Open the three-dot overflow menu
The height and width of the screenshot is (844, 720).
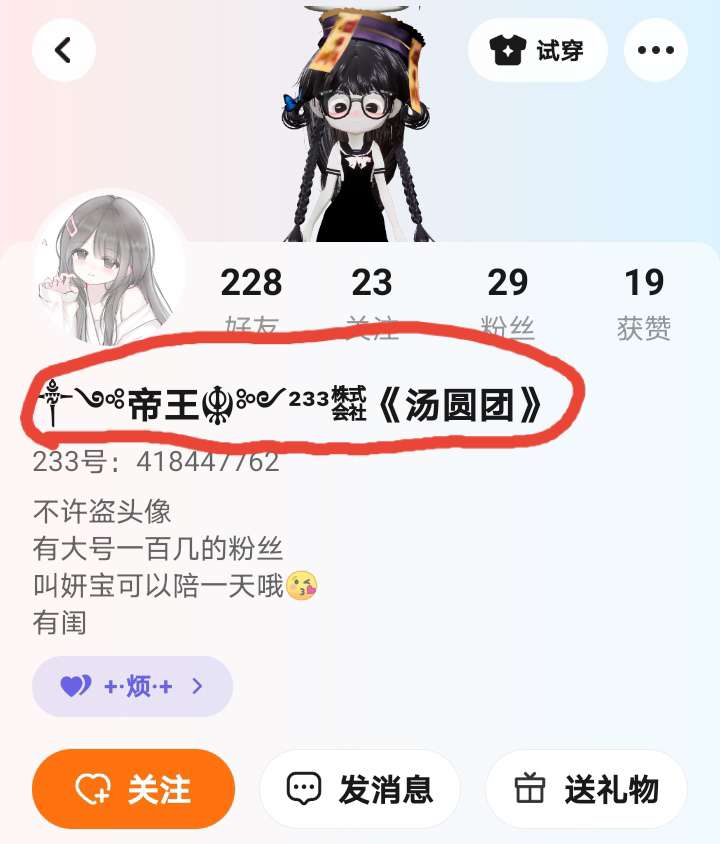pyautogui.click(x=655, y=50)
